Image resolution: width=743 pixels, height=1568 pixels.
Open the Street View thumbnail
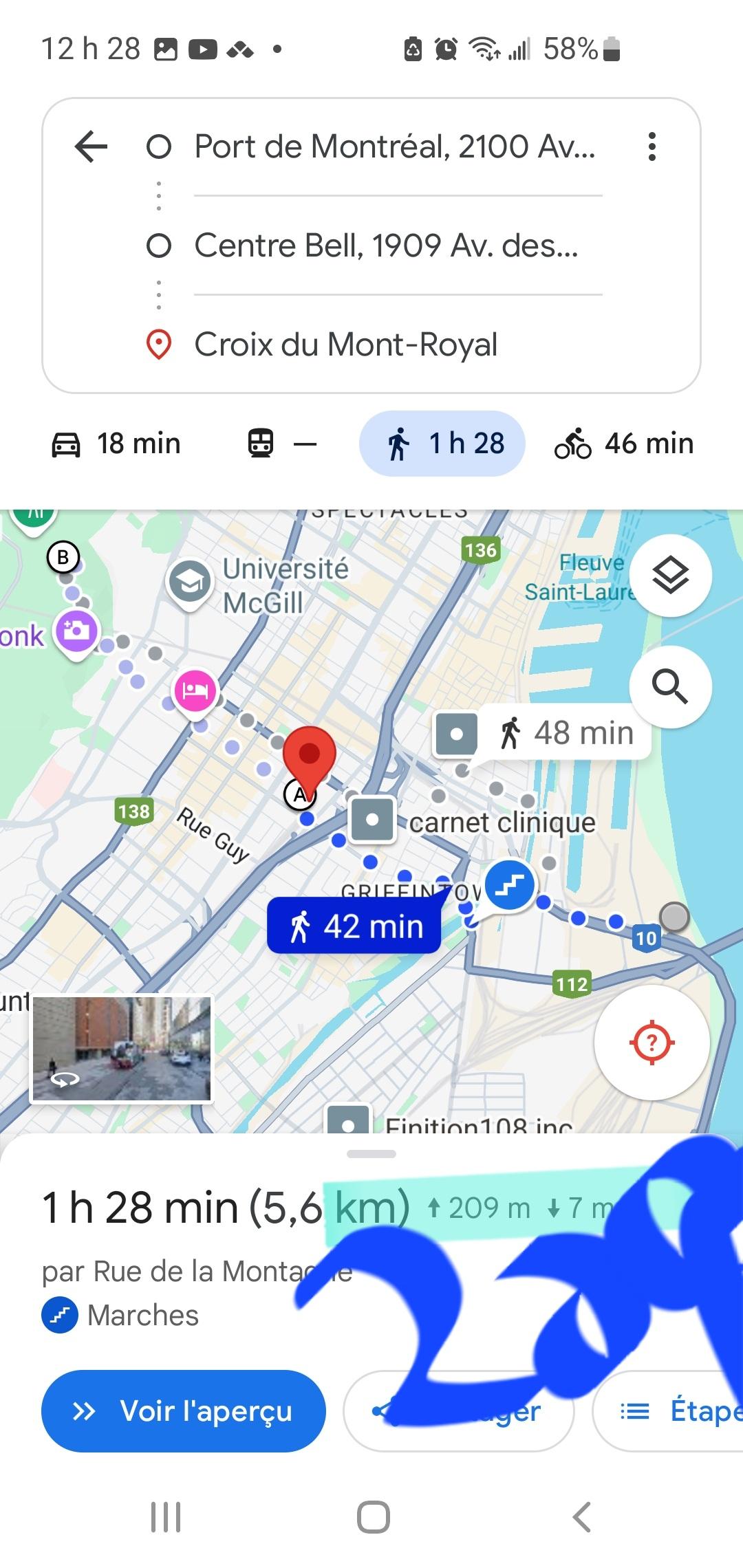pyautogui.click(x=122, y=1049)
